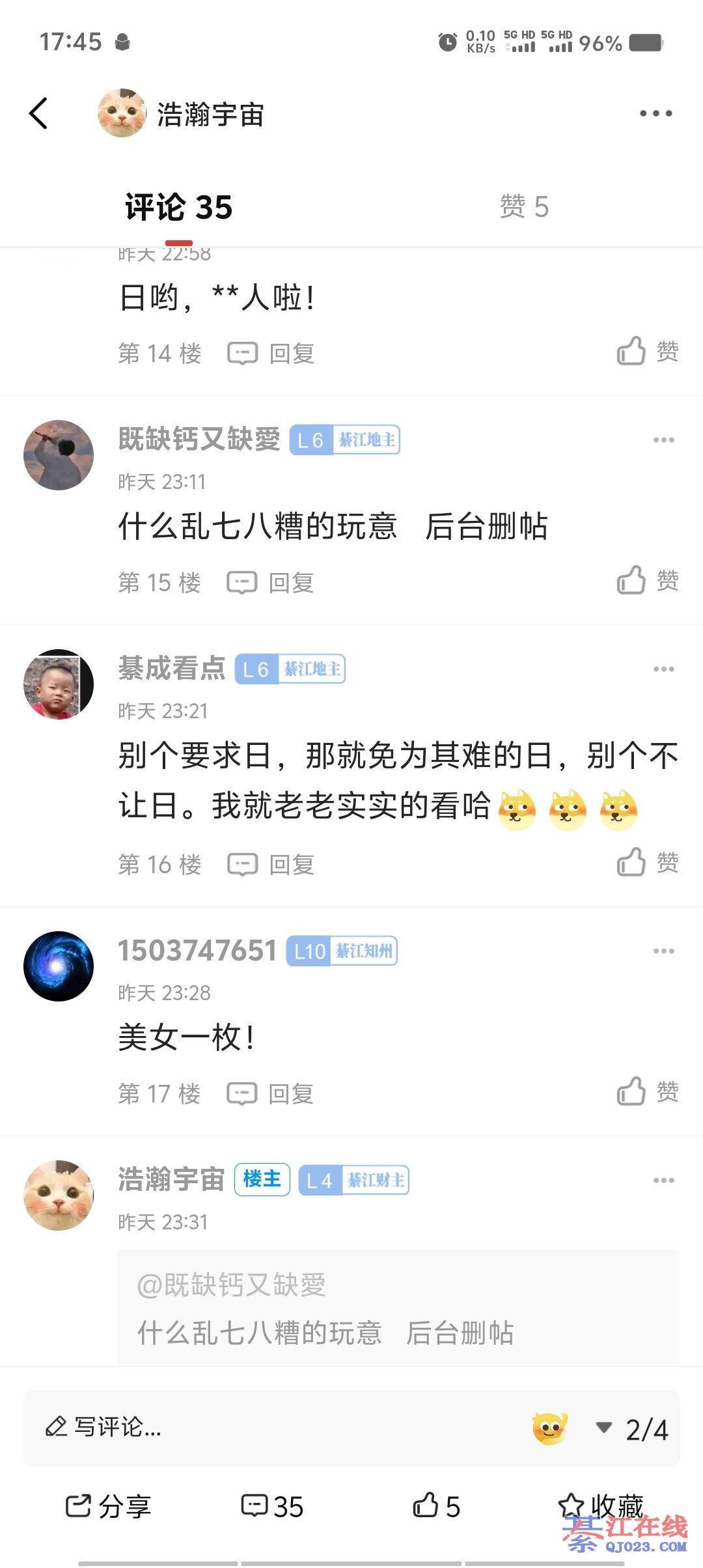
Task: Select the 评论 35 tab
Action: 178,208
